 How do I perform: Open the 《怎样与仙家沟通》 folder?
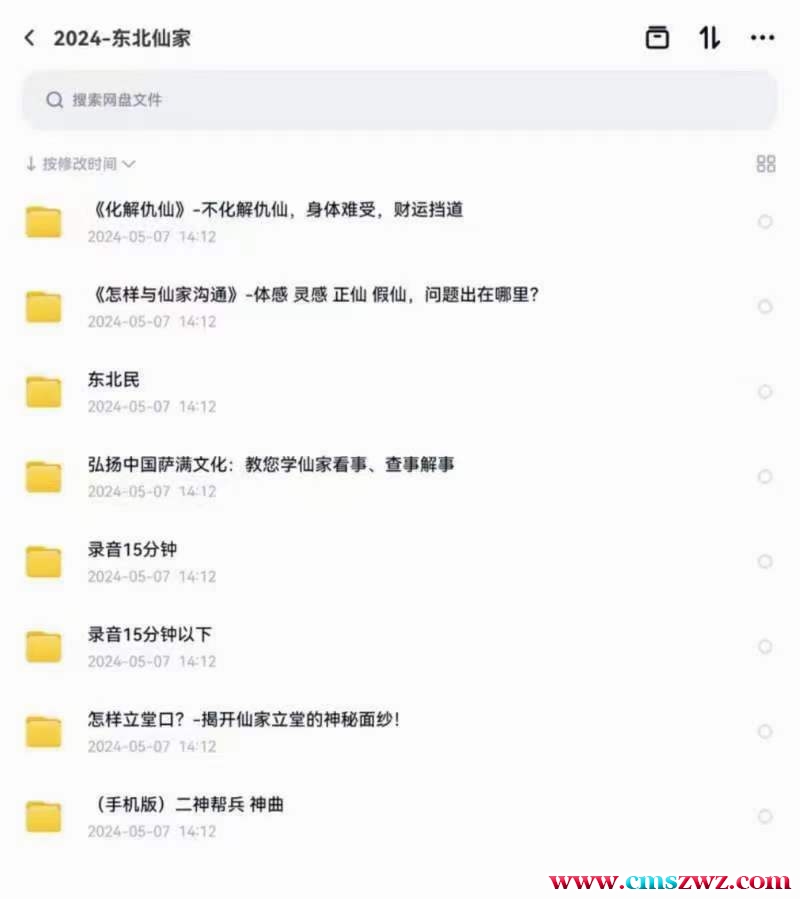point(313,296)
